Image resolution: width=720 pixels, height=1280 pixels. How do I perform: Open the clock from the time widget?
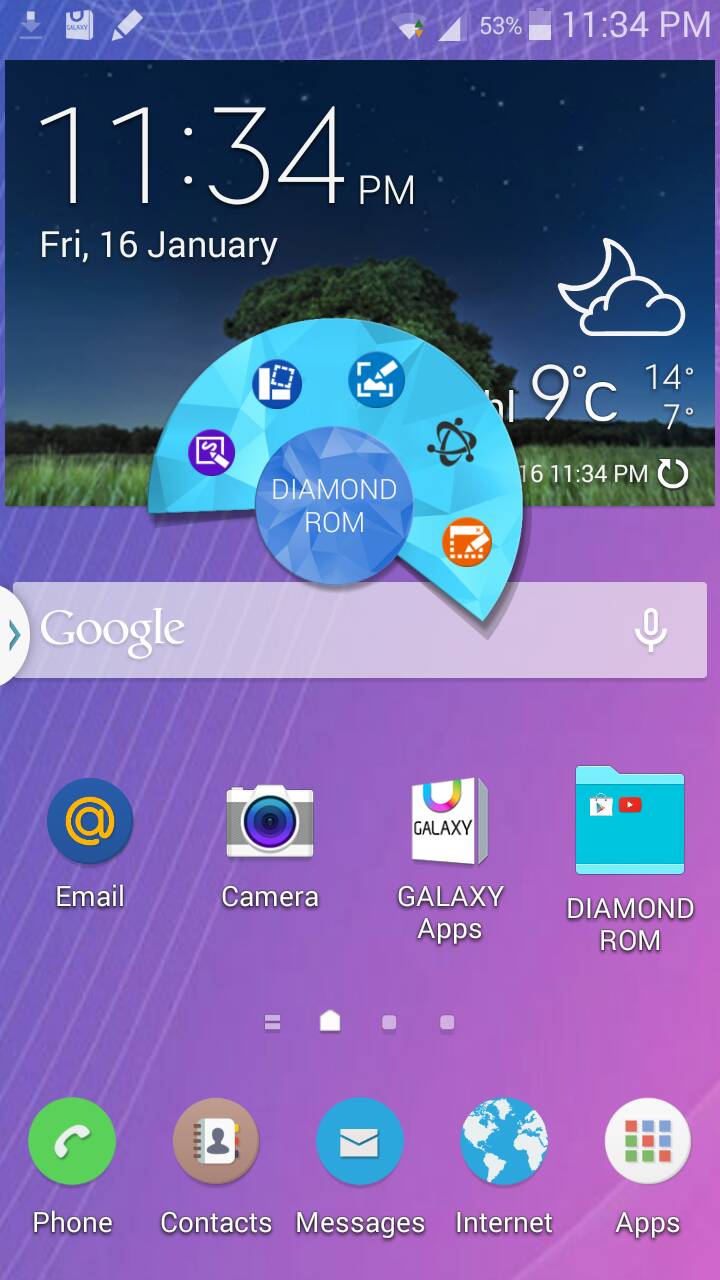225,157
